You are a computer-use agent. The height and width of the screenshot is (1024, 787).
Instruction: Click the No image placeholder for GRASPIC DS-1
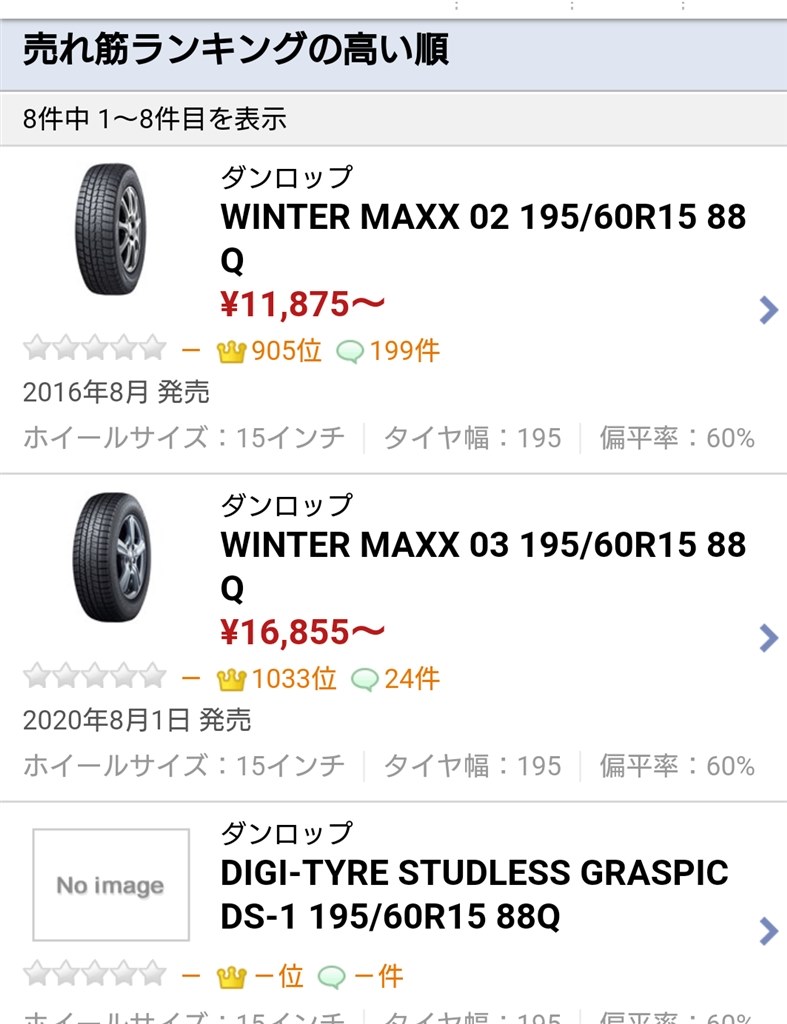(x=112, y=884)
